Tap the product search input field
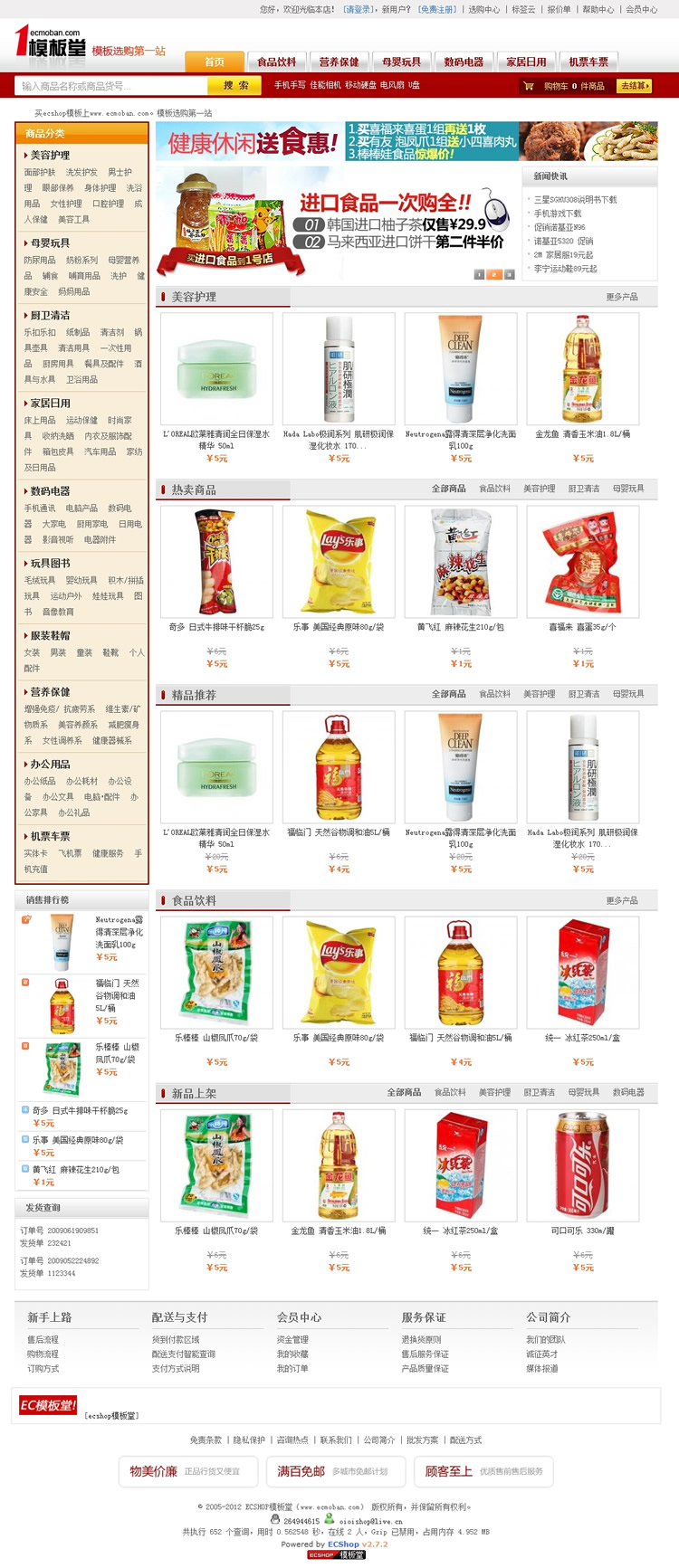The height and width of the screenshot is (1568, 679). click(x=109, y=86)
